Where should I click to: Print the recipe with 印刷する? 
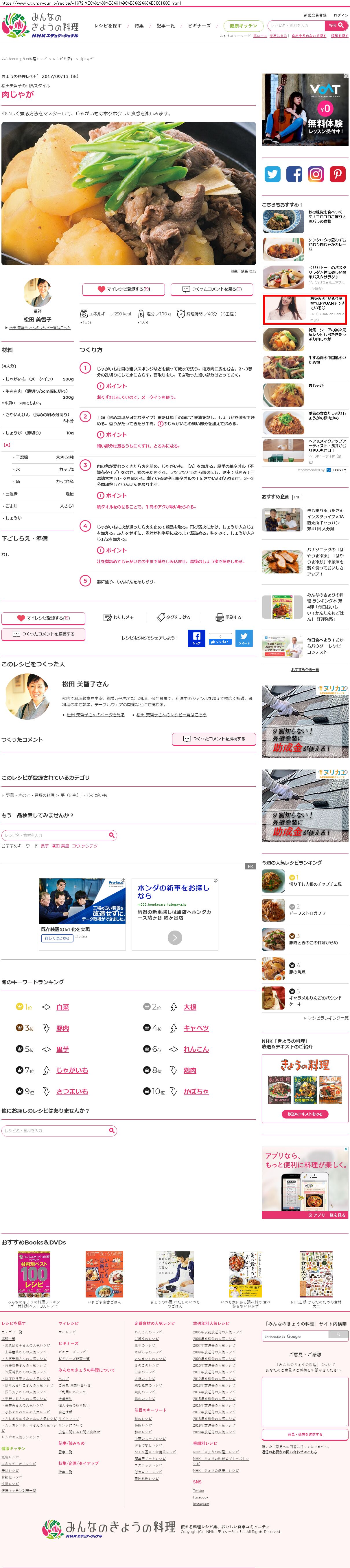[x=229, y=617]
